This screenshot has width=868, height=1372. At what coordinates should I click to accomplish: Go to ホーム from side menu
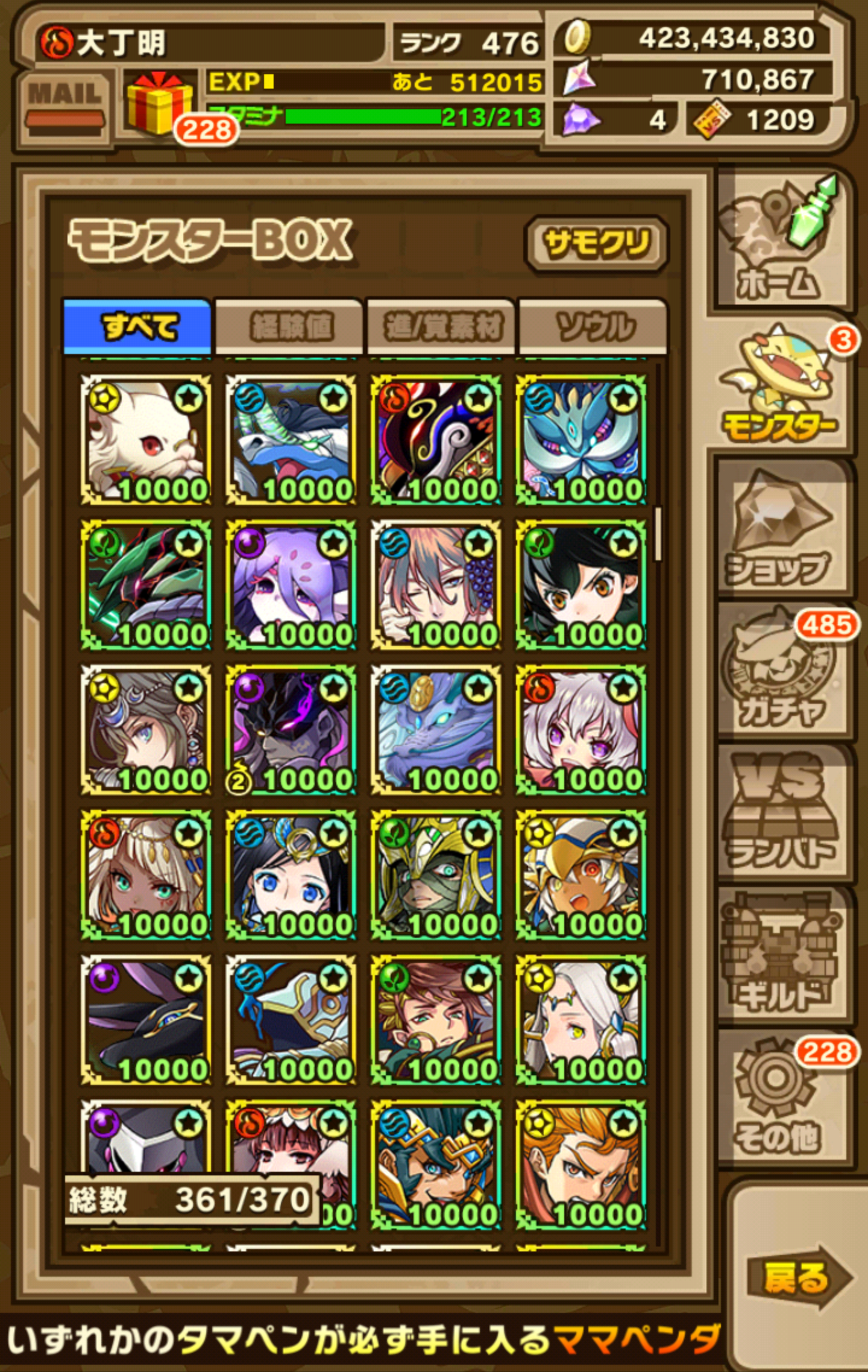tap(781, 241)
